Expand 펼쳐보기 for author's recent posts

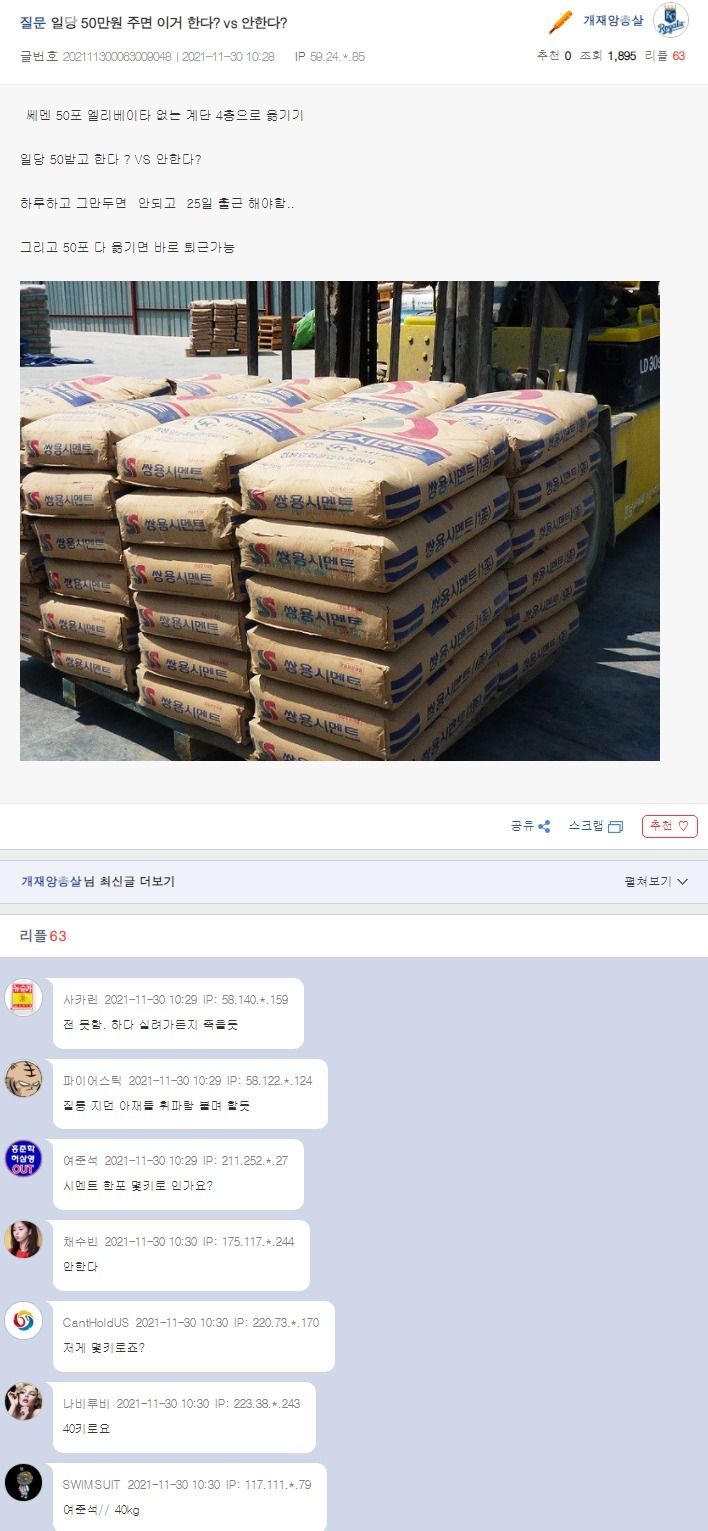click(x=655, y=882)
